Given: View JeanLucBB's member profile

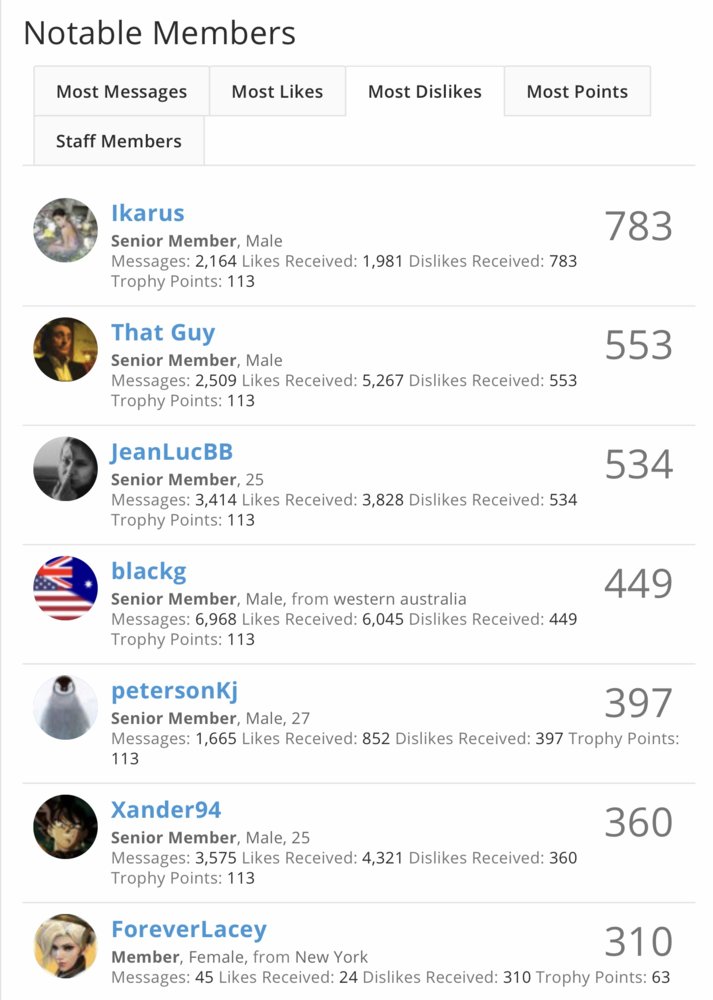Looking at the screenshot, I should point(172,452).
